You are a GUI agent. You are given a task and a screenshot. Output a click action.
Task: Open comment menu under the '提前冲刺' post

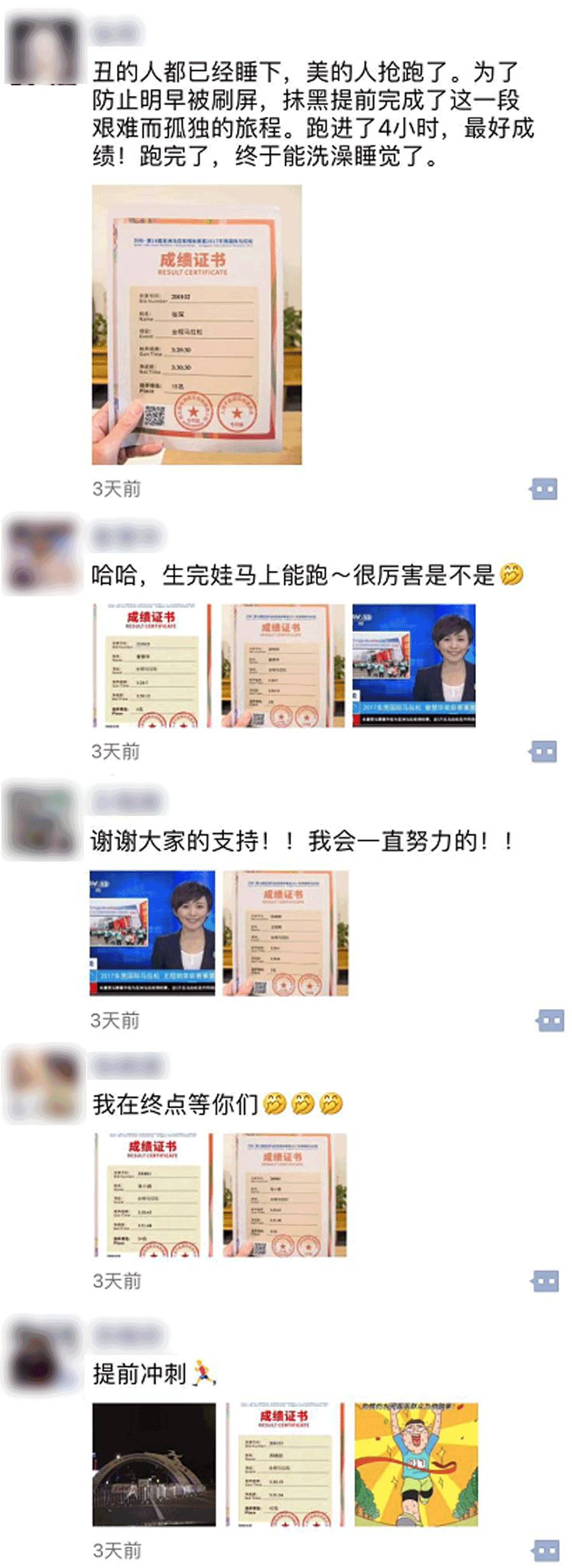547,1550
